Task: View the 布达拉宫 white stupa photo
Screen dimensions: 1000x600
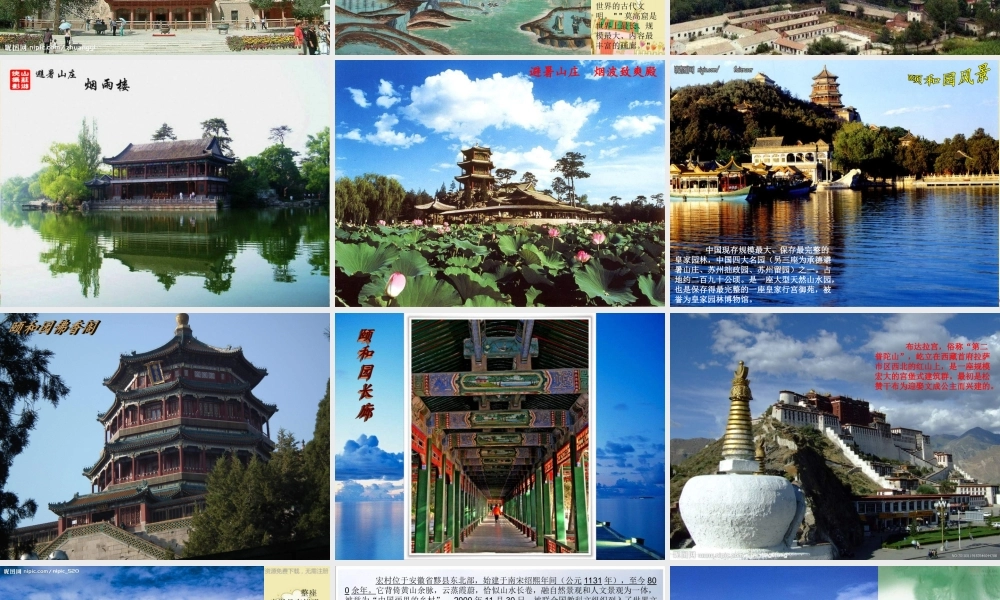Action: click(x=834, y=436)
